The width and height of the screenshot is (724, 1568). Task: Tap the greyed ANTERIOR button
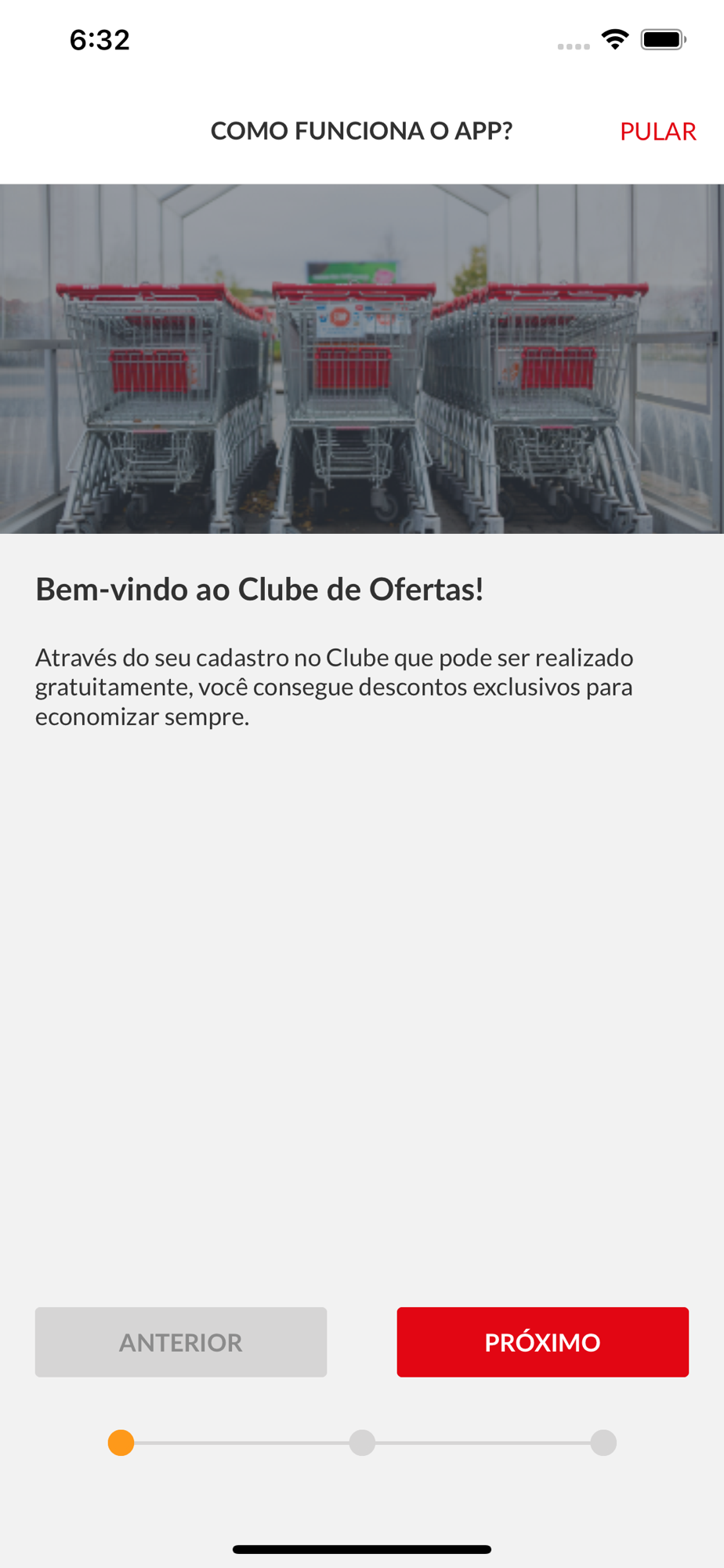181,1341
